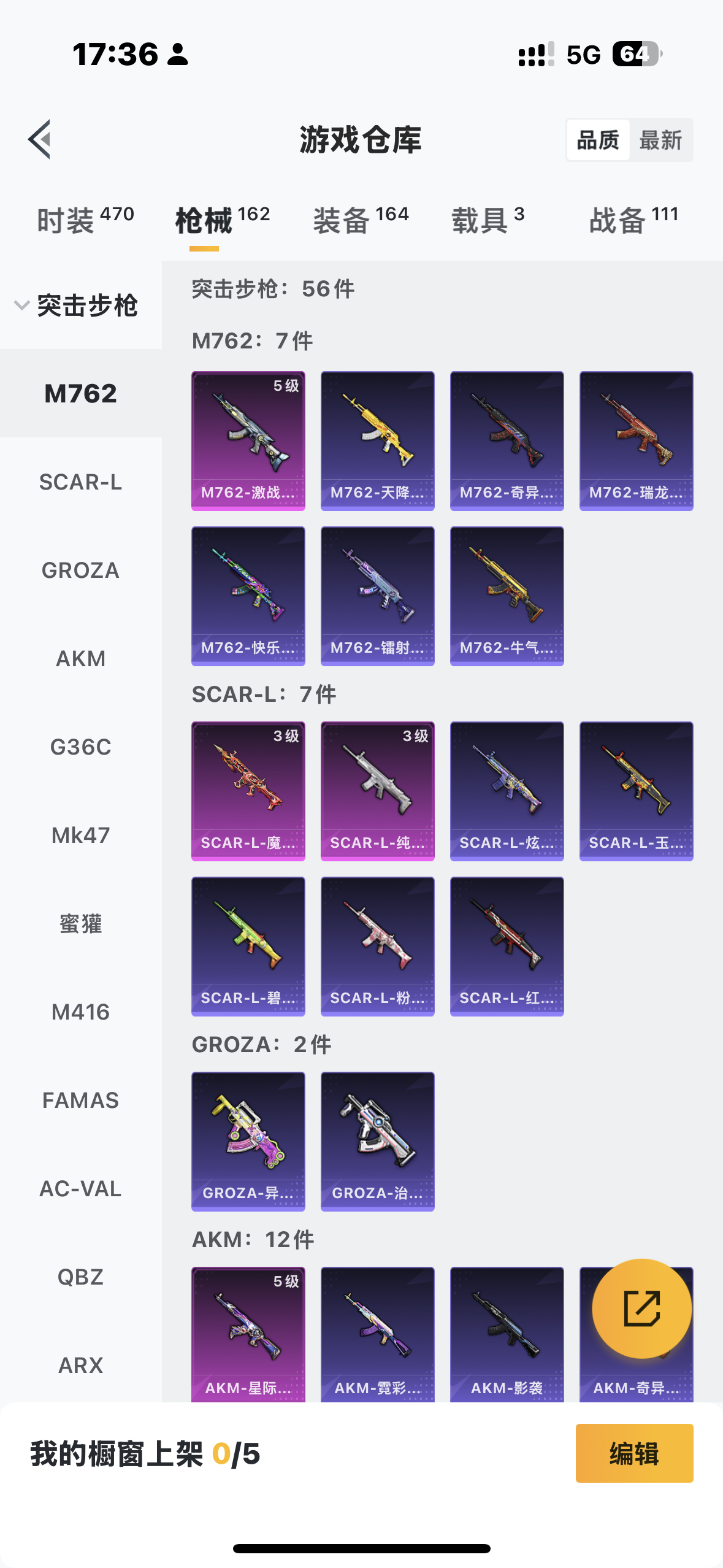Open the M762-牛气 skin card

(507, 596)
